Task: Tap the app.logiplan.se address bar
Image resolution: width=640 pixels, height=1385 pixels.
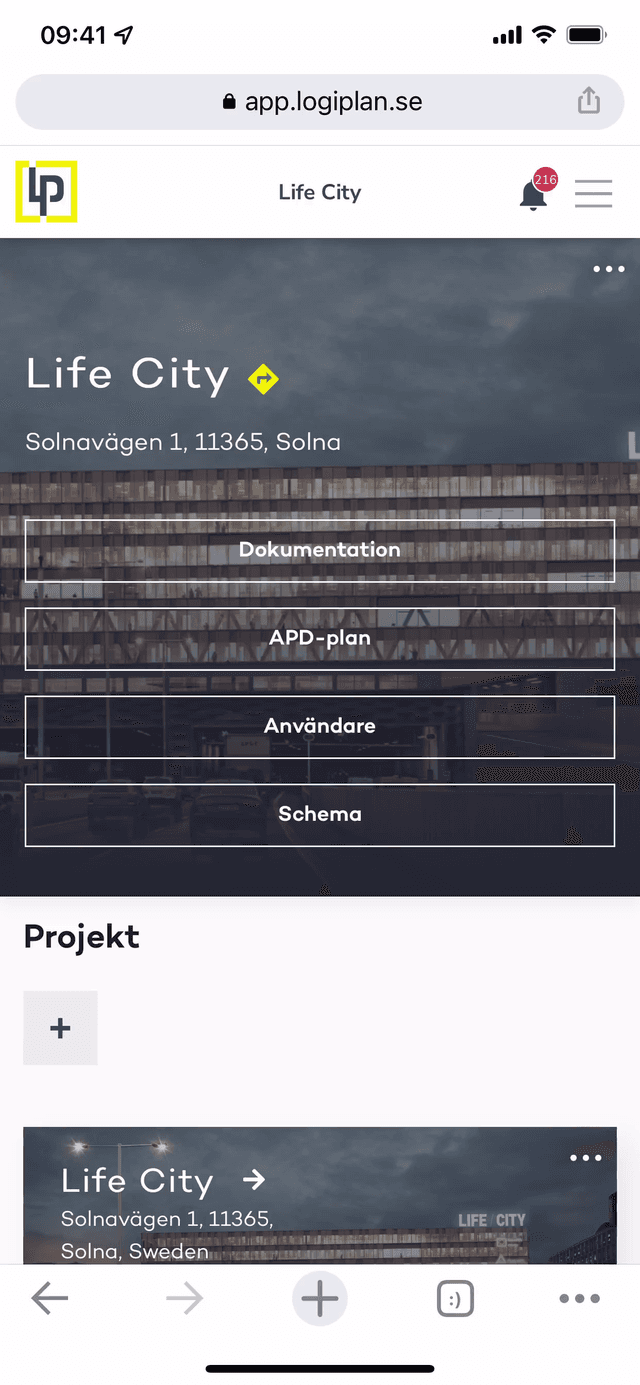Action: (320, 101)
